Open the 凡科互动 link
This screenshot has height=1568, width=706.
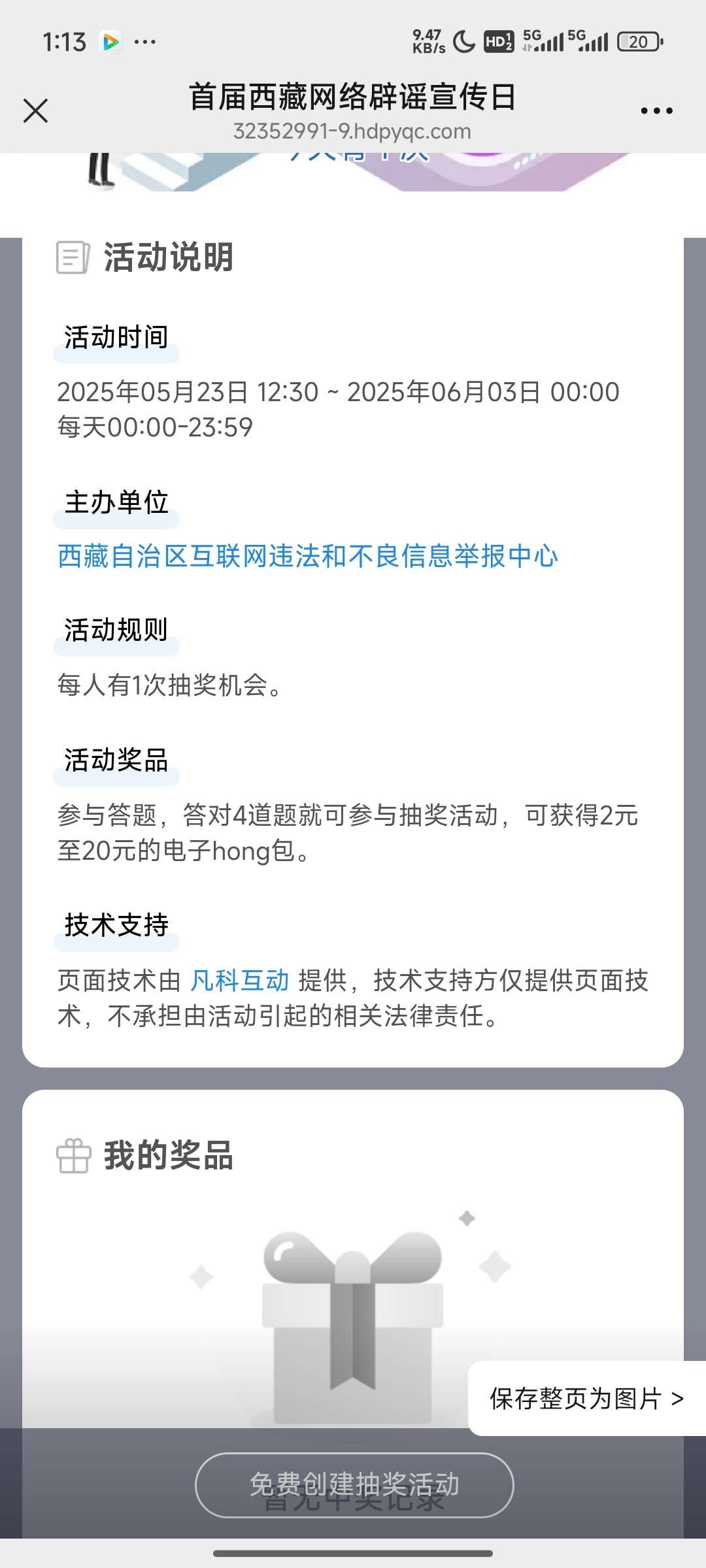click(x=240, y=980)
